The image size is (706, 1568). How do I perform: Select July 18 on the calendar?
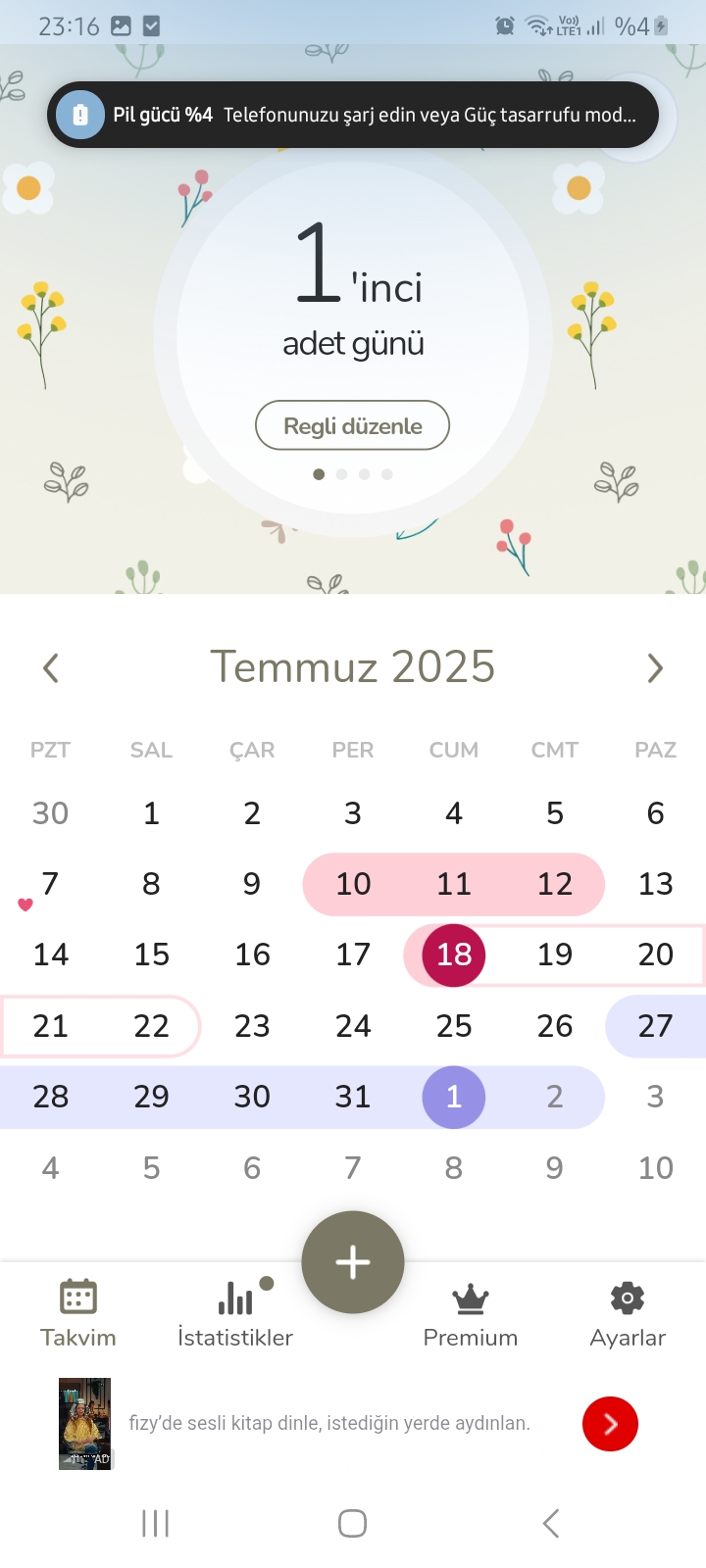[454, 955]
